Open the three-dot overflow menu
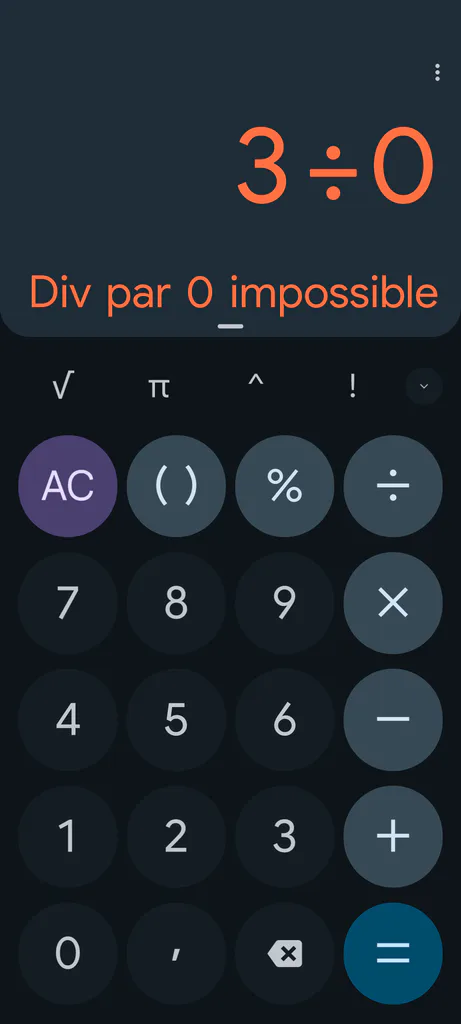 [x=437, y=72]
